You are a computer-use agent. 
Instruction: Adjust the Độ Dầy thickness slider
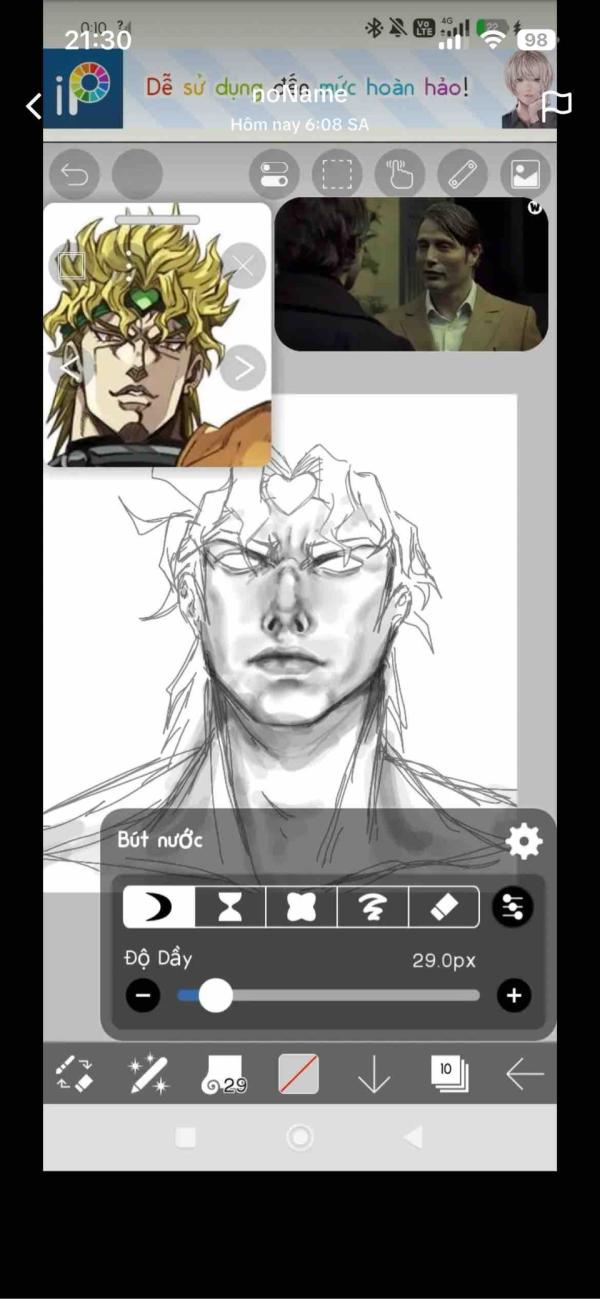point(328,995)
